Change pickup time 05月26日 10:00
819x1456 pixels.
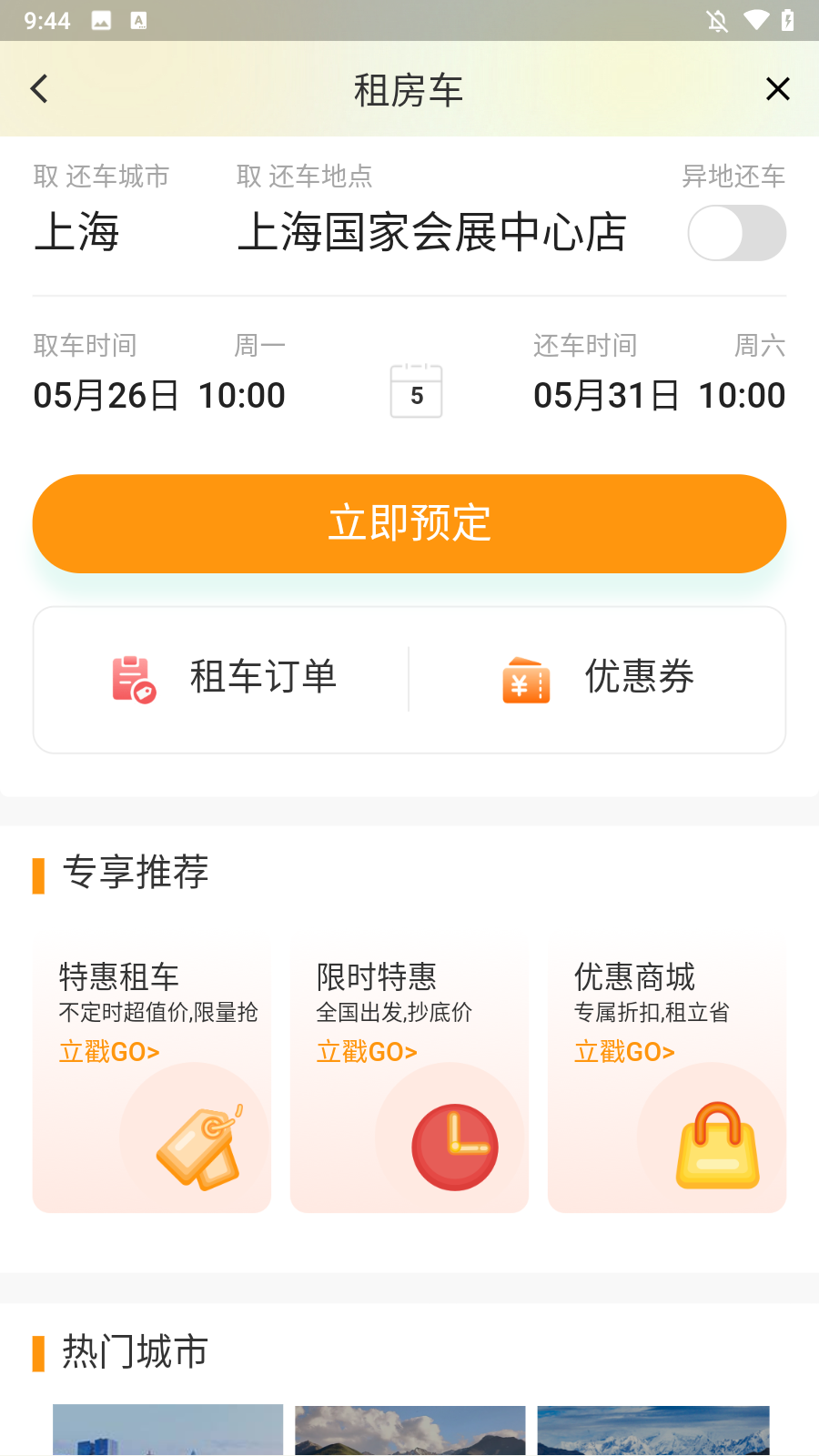pyautogui.click(x=157, y=394)
